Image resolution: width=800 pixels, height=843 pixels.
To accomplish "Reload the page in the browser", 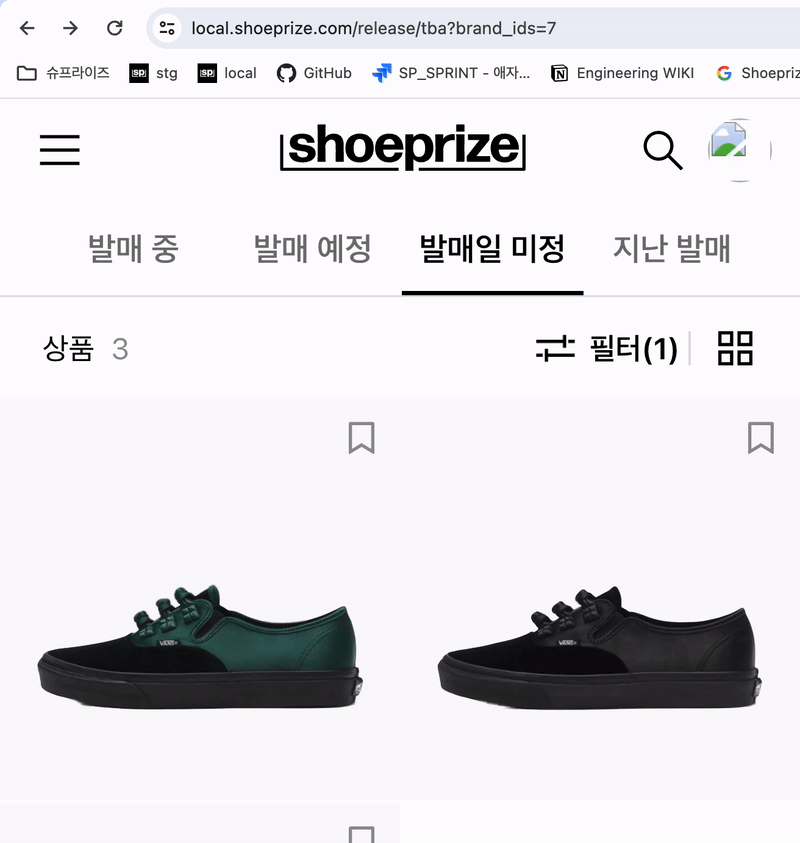I will (x=115, y=28).
